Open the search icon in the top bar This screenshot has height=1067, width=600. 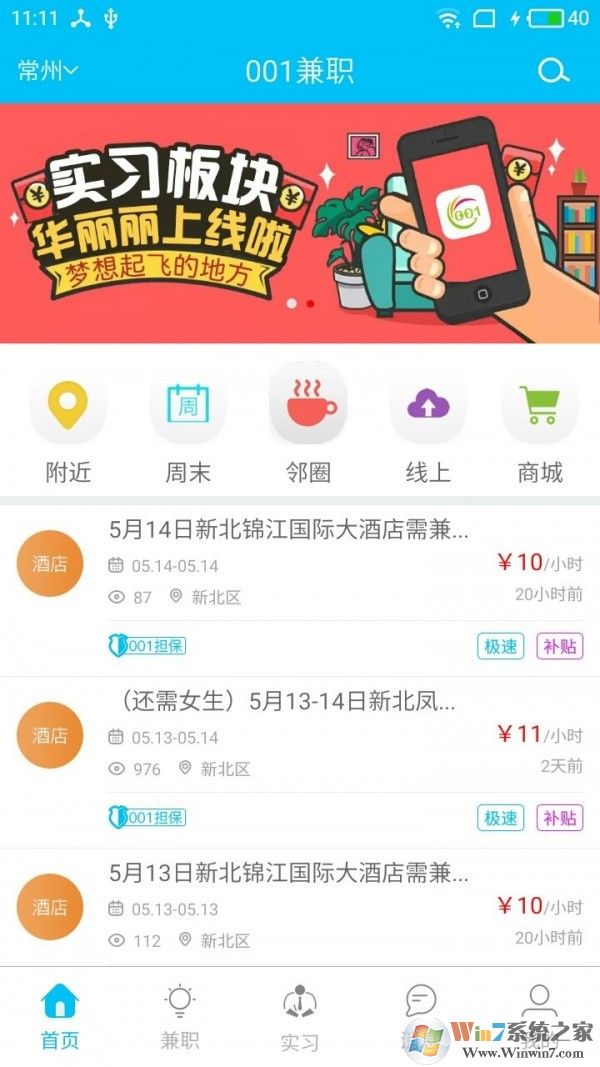click(553, 71)
